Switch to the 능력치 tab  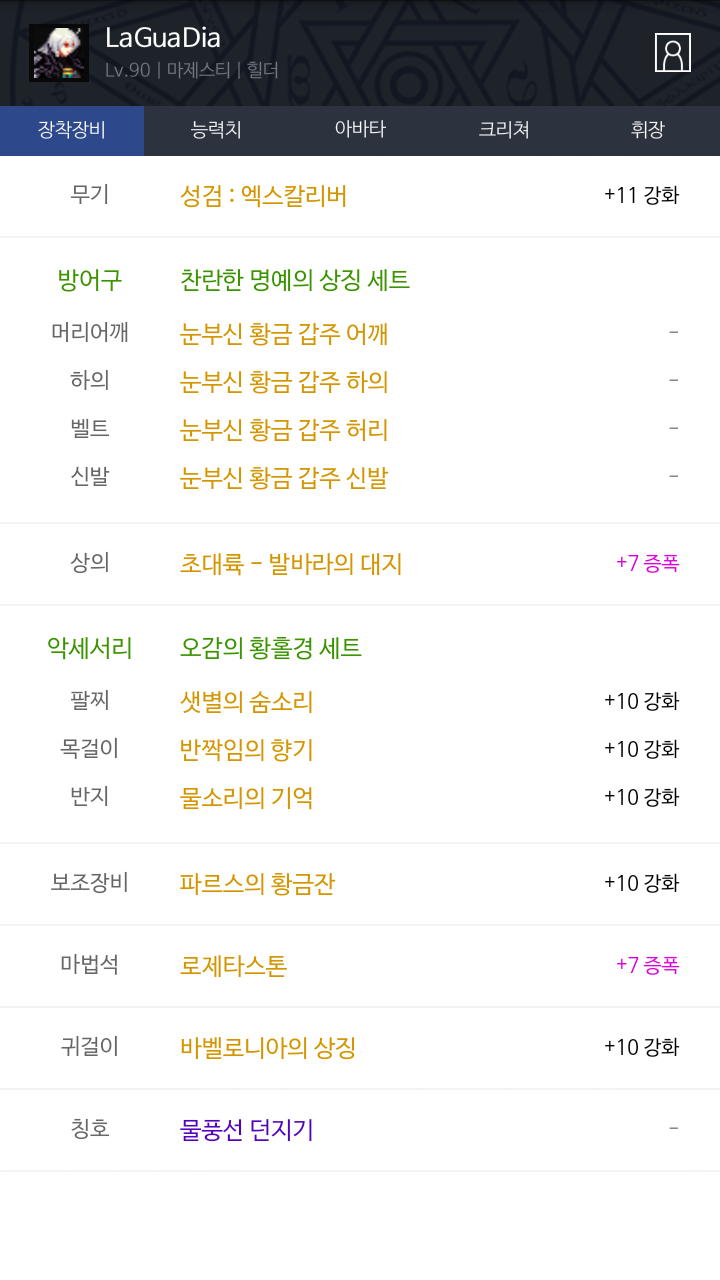(216, 130)
